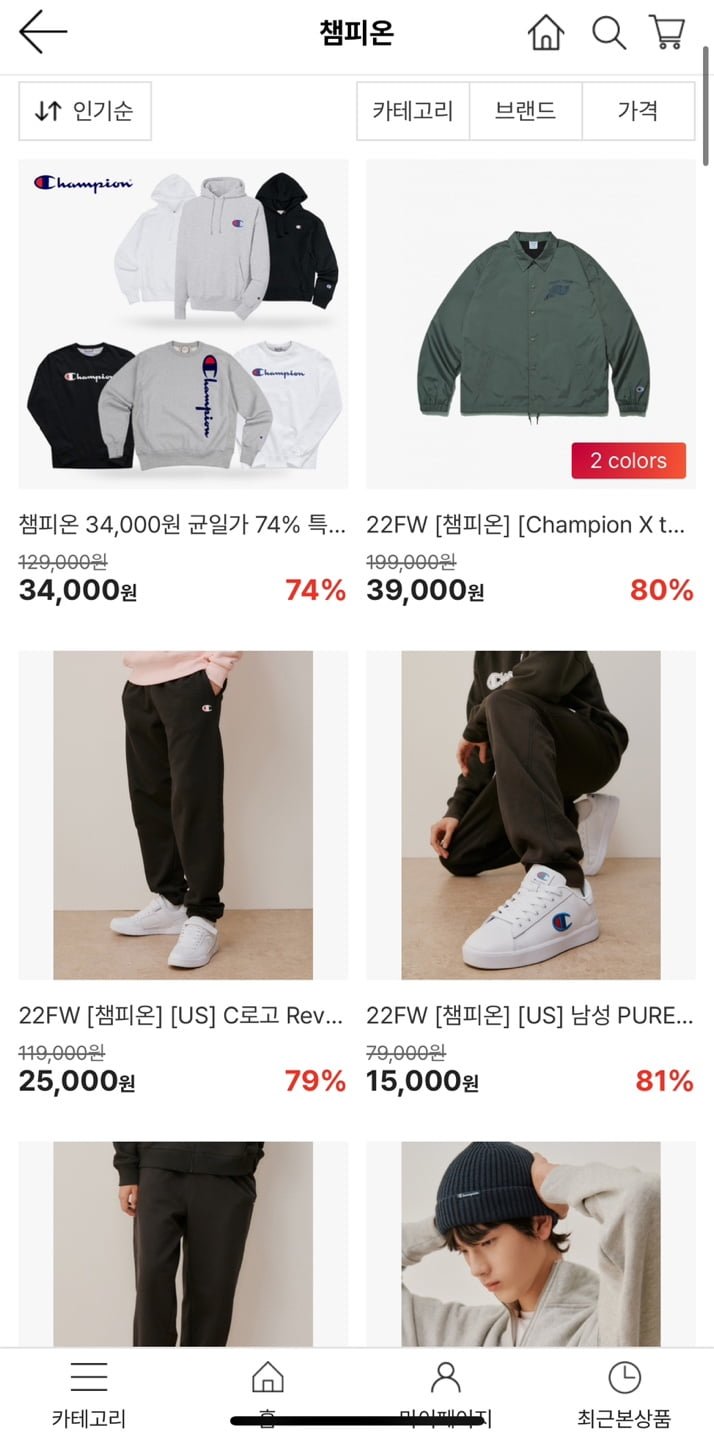
Task: Open the search magnifier
Action: [608, 33]
